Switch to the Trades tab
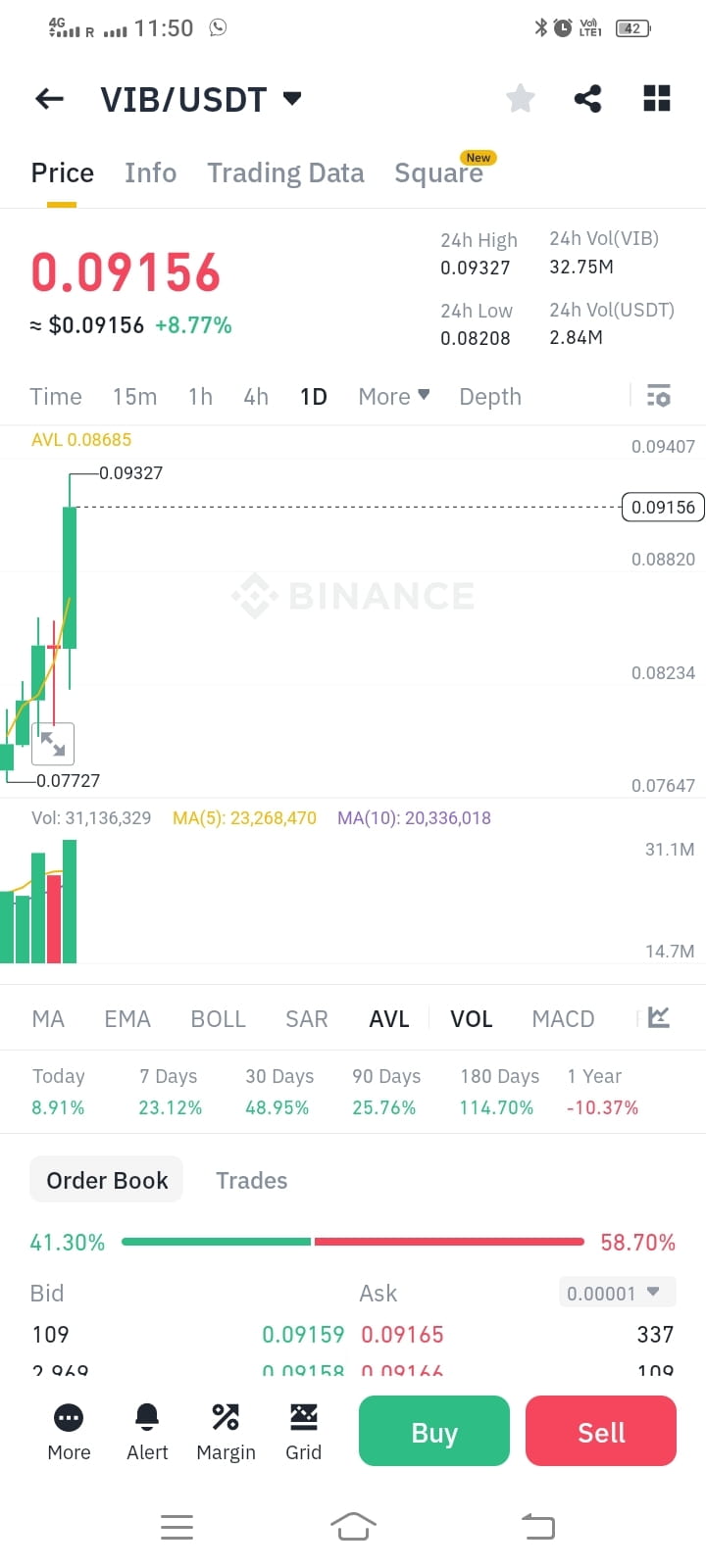The image size is (706, 1568). click(x=251, y=1180)
